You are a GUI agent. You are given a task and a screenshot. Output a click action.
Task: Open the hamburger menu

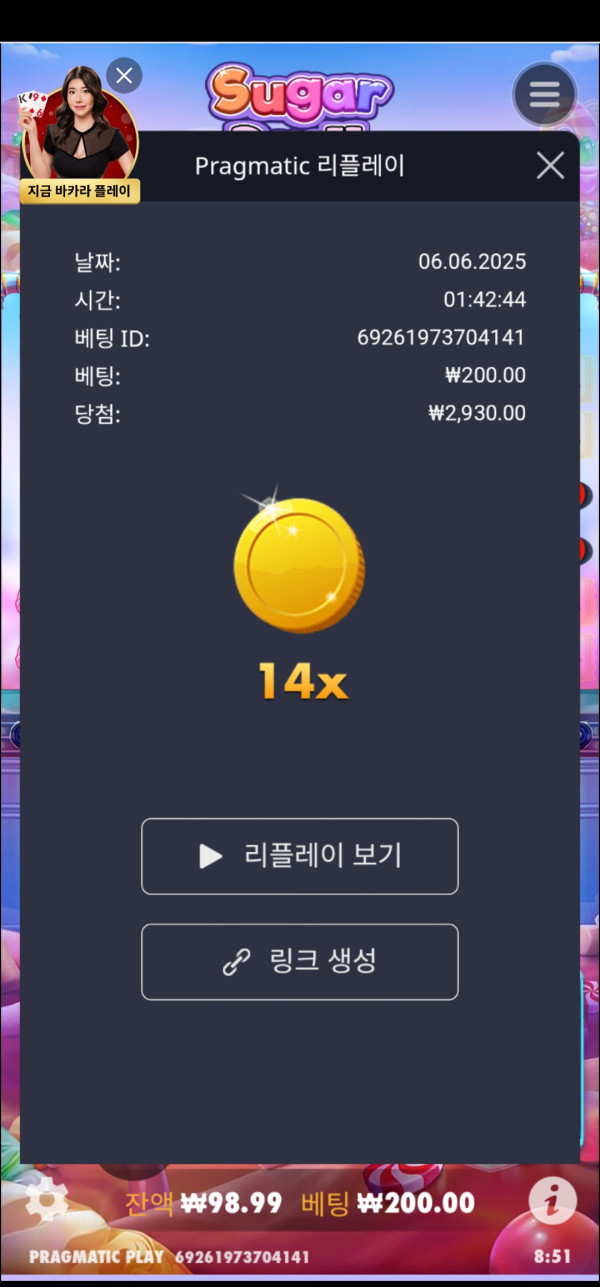coord(544,94)
